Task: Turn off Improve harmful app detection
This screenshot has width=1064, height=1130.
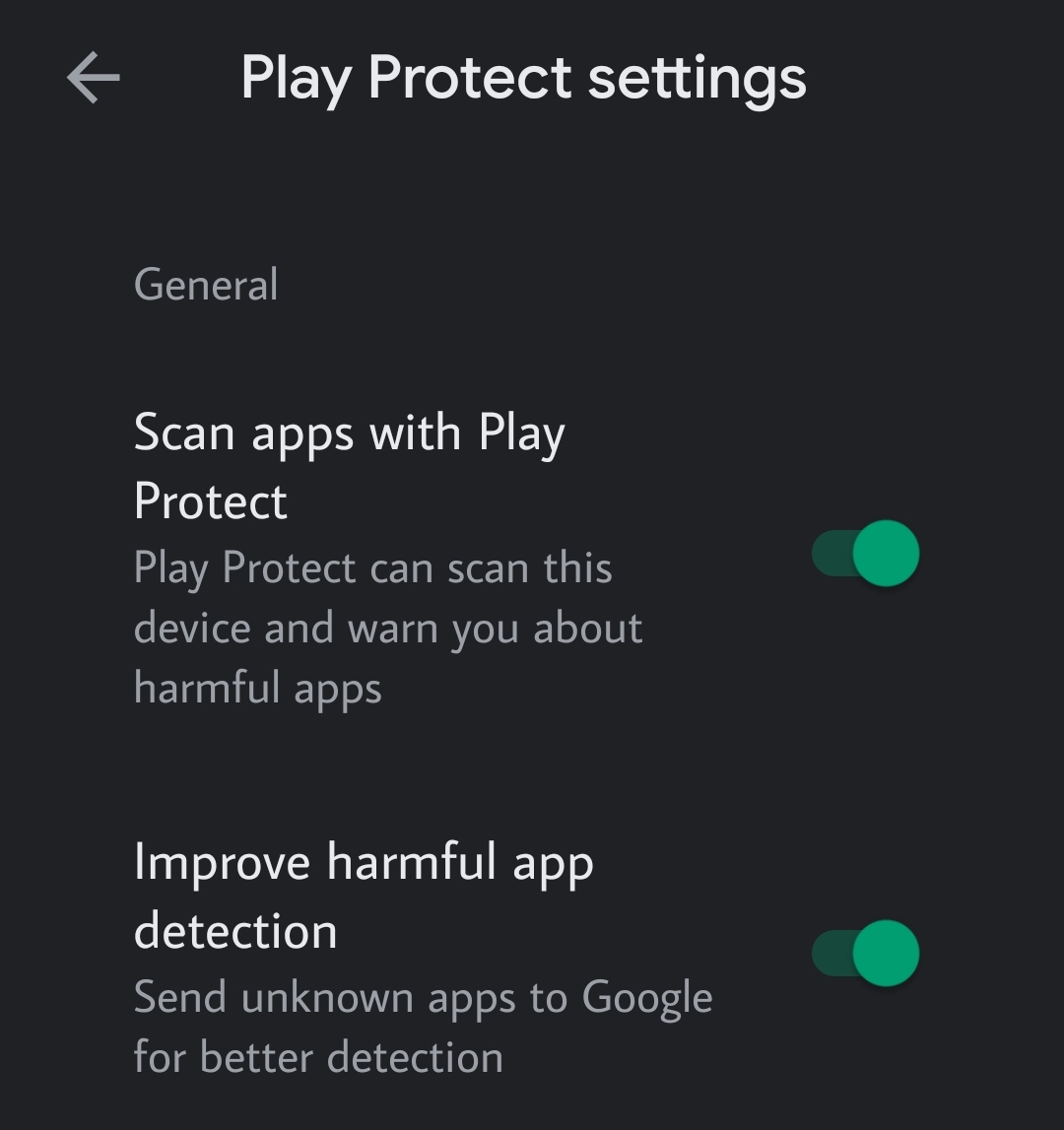Action: (866, 953)
